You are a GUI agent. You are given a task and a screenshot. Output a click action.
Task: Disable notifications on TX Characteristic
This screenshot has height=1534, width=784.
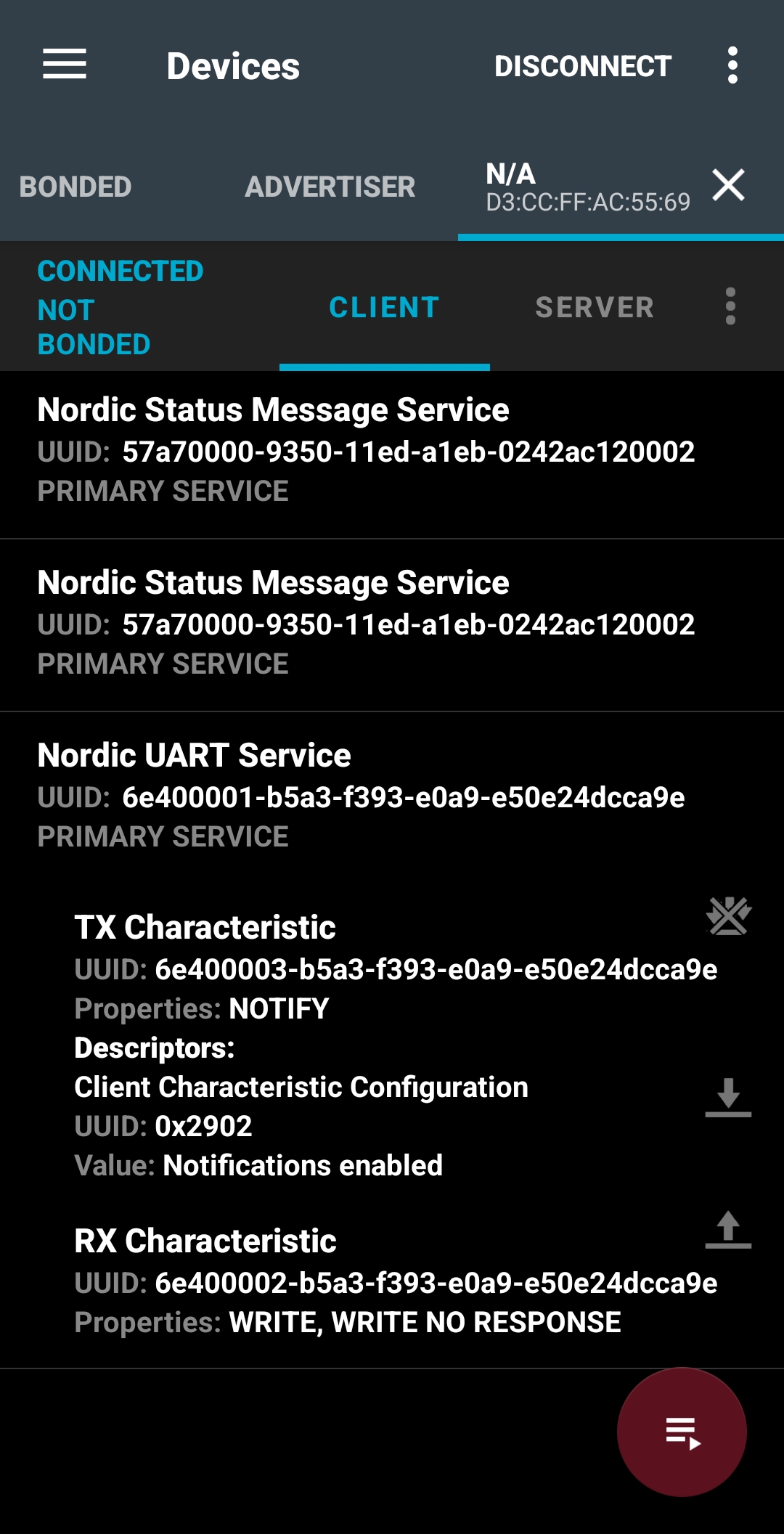[728, 916]
